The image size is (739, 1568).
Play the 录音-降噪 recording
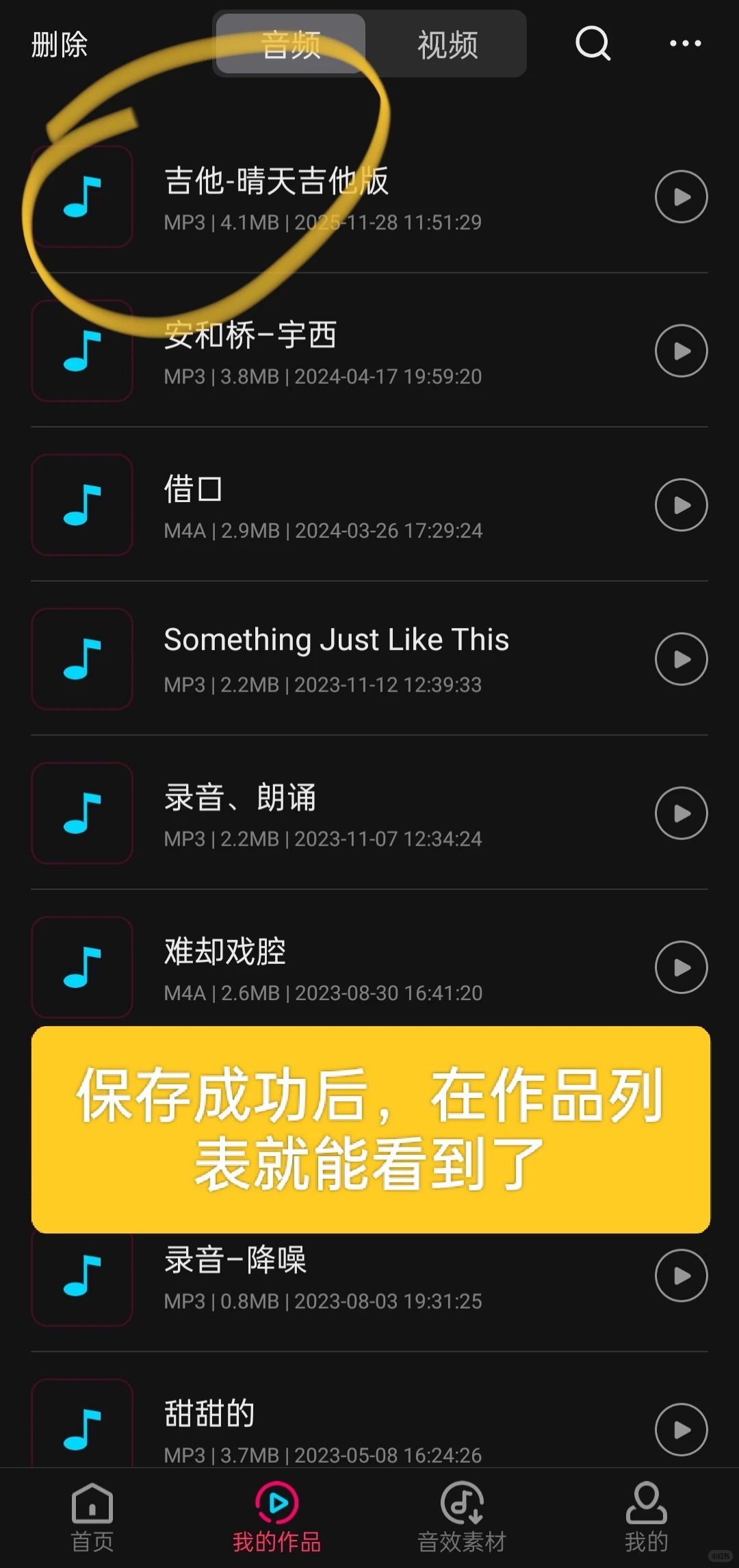click(681, 1276)
